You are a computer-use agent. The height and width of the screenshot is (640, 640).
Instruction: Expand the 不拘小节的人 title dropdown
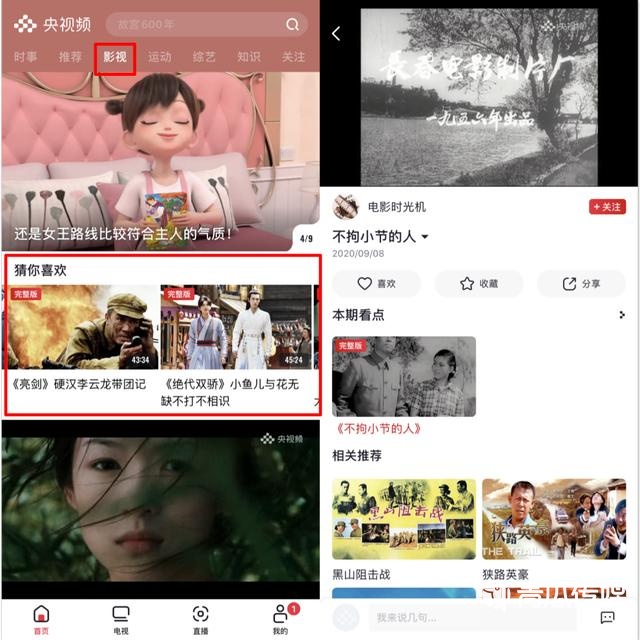425,237
